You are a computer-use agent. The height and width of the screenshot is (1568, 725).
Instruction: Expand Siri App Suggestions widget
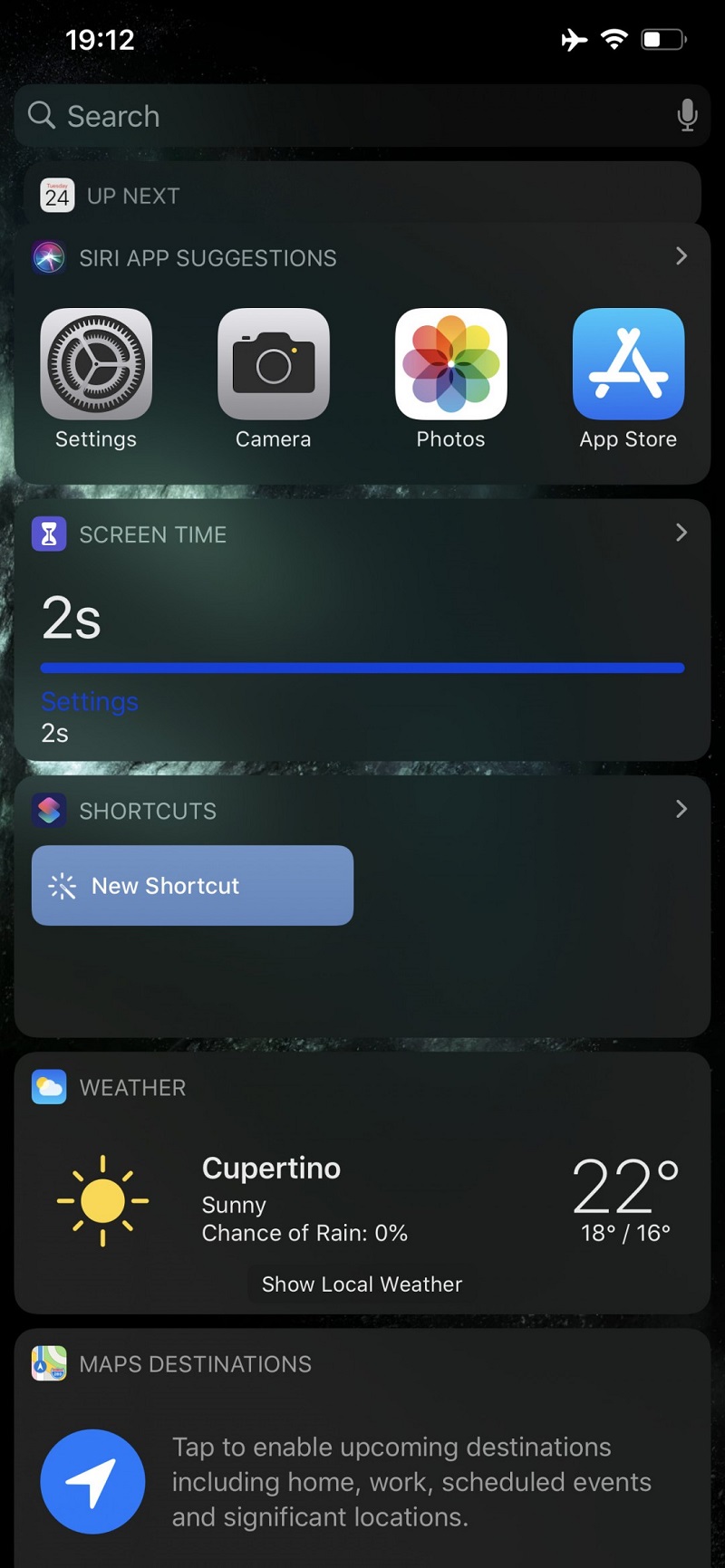[x=681, y=257]
